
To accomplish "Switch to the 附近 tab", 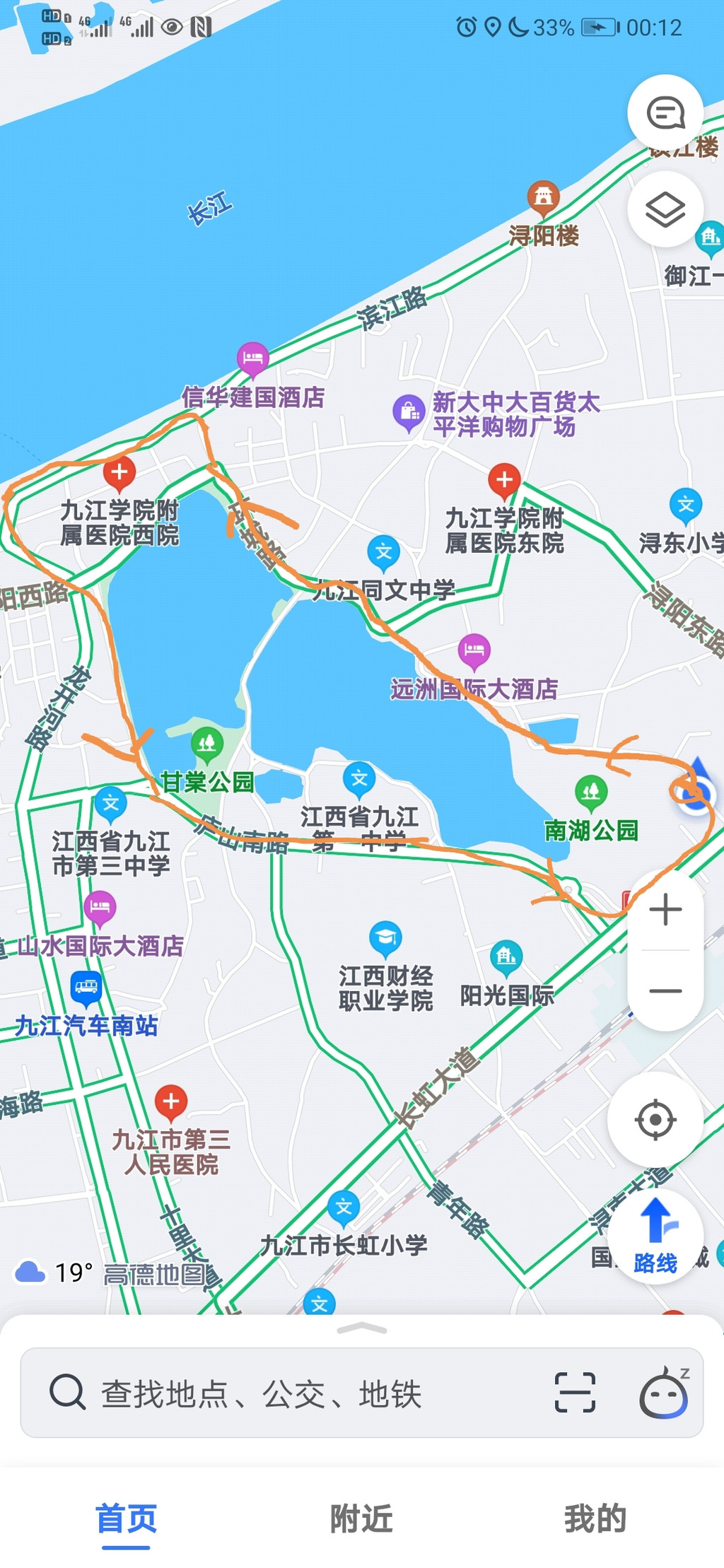I will tap(361, 1519).
